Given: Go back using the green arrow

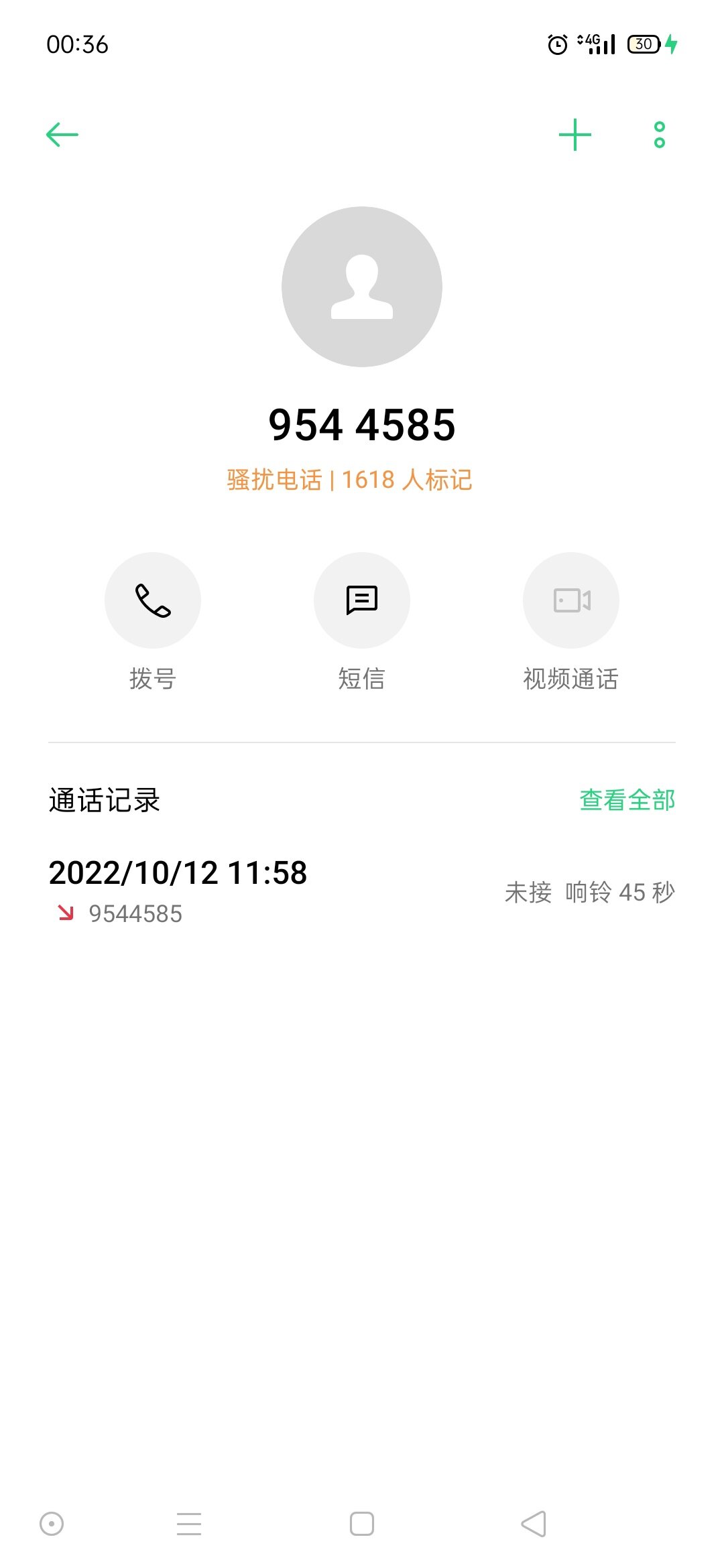Looking at the screenshot, I should 62,135.
